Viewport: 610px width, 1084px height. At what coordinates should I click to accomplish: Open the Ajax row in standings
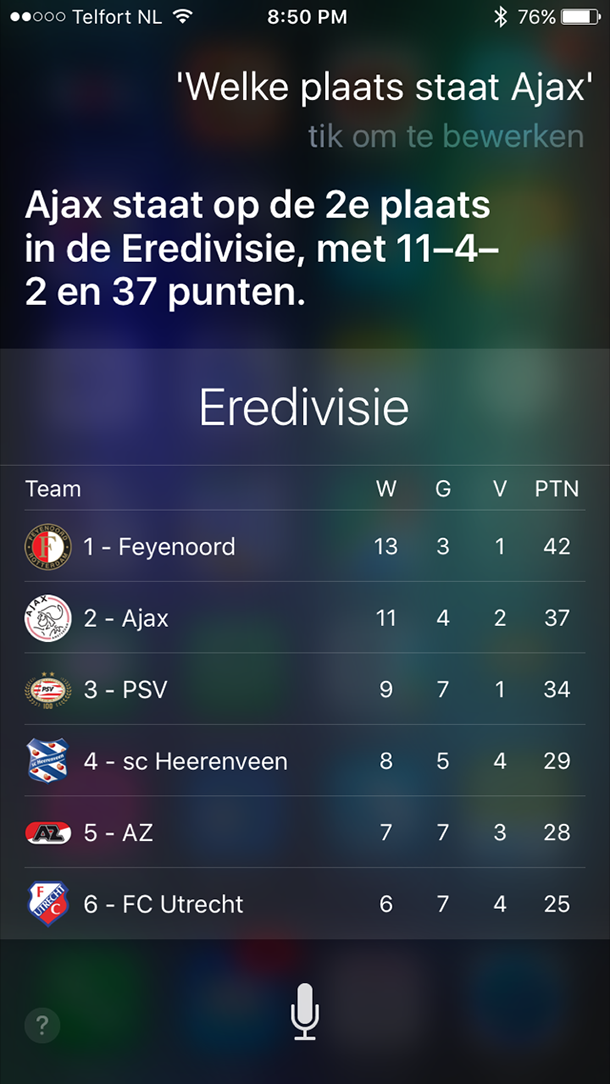tap(305, 617)
